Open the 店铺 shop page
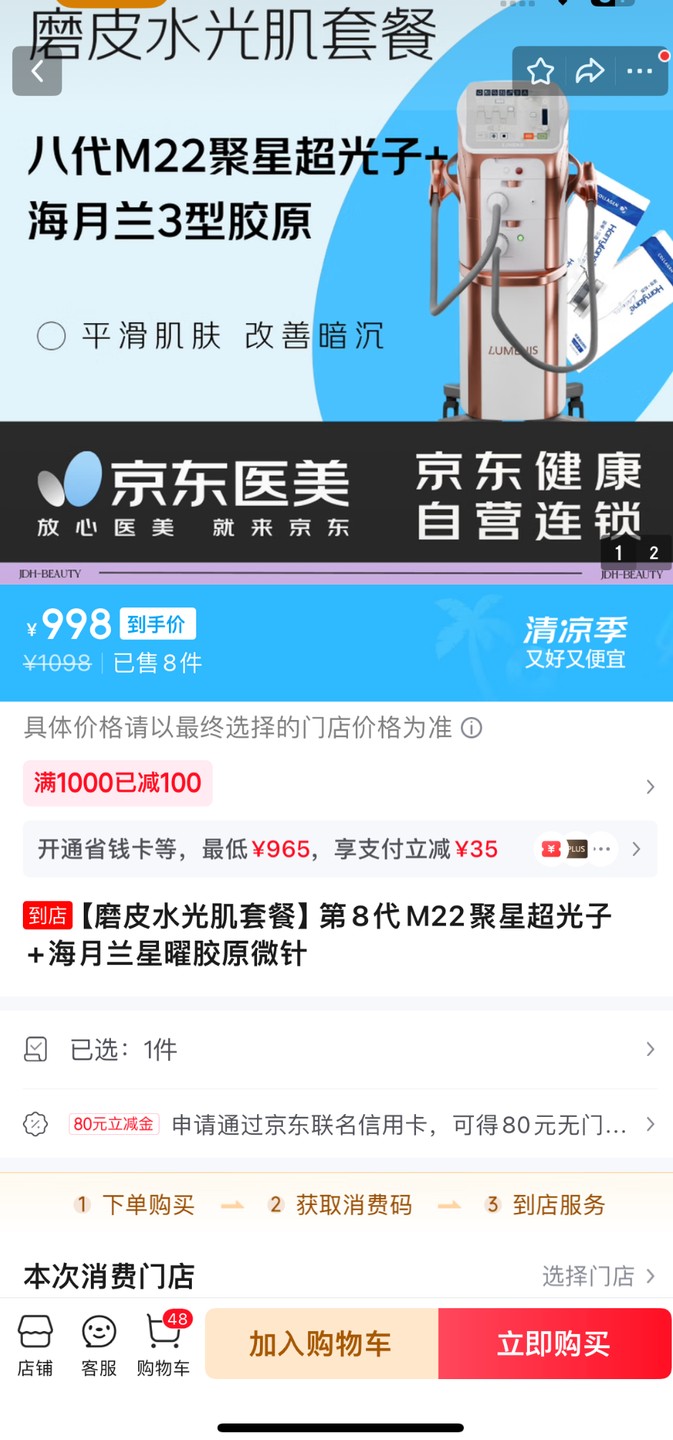The width and height of the screenshot is (673, 1440). 35,1345
